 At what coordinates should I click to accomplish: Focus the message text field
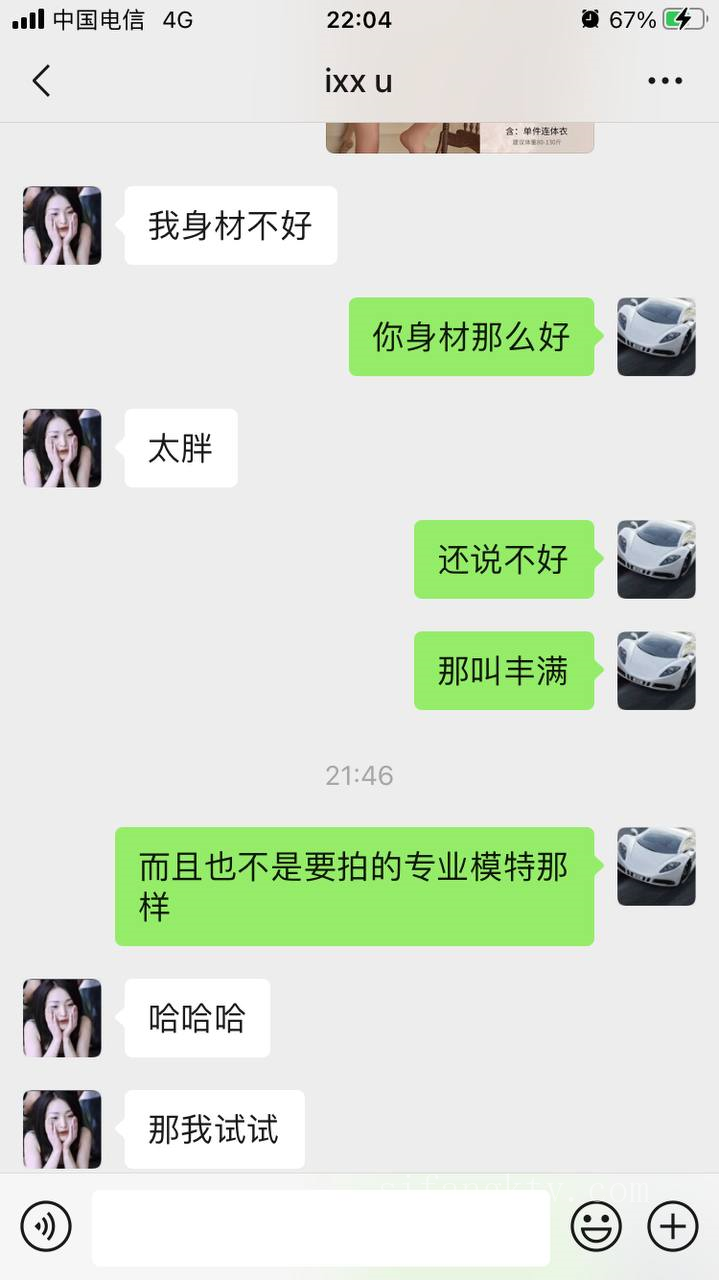[320, 1227]
